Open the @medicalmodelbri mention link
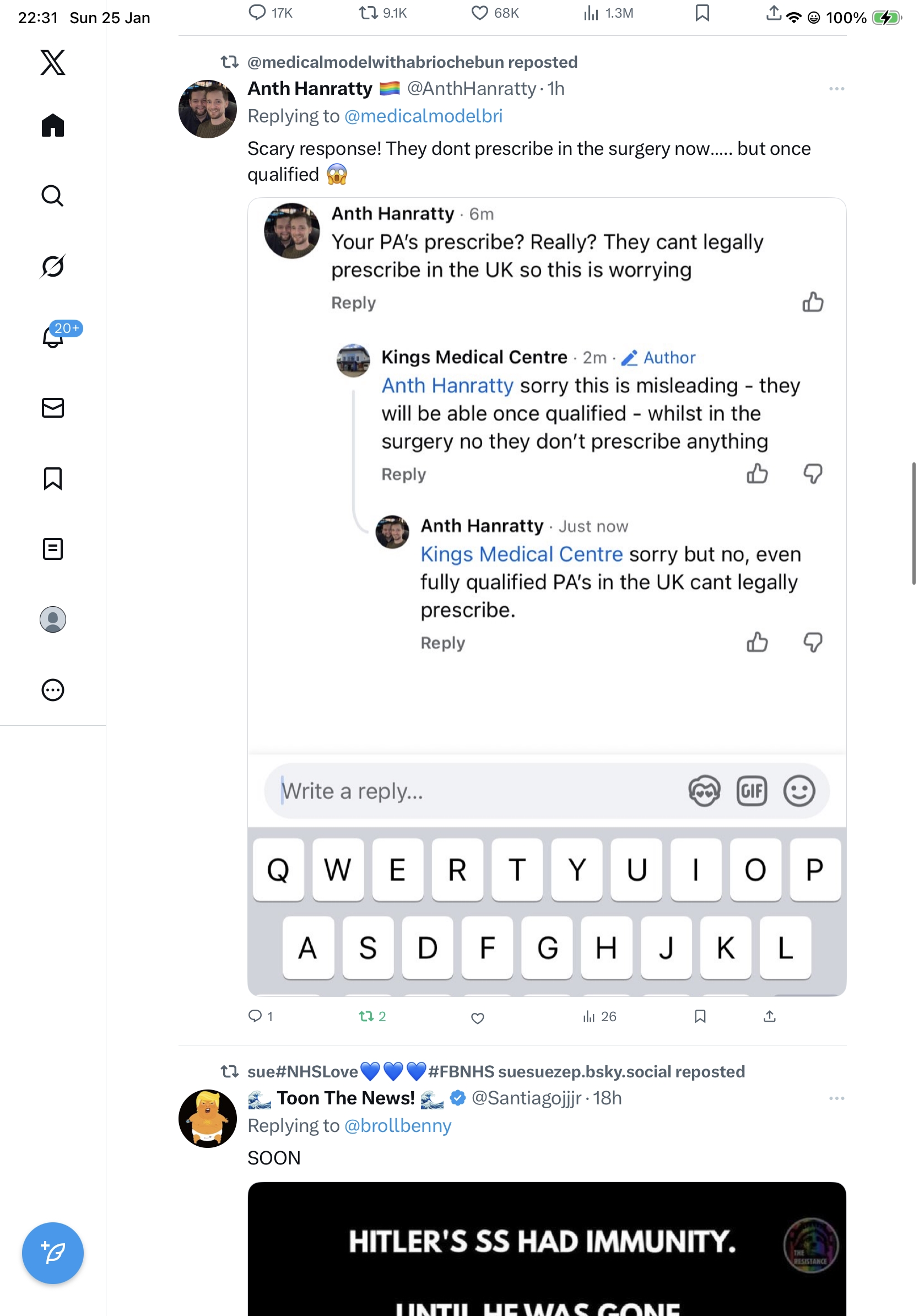This screenshot has height=1316, width=919. [423, 116]
